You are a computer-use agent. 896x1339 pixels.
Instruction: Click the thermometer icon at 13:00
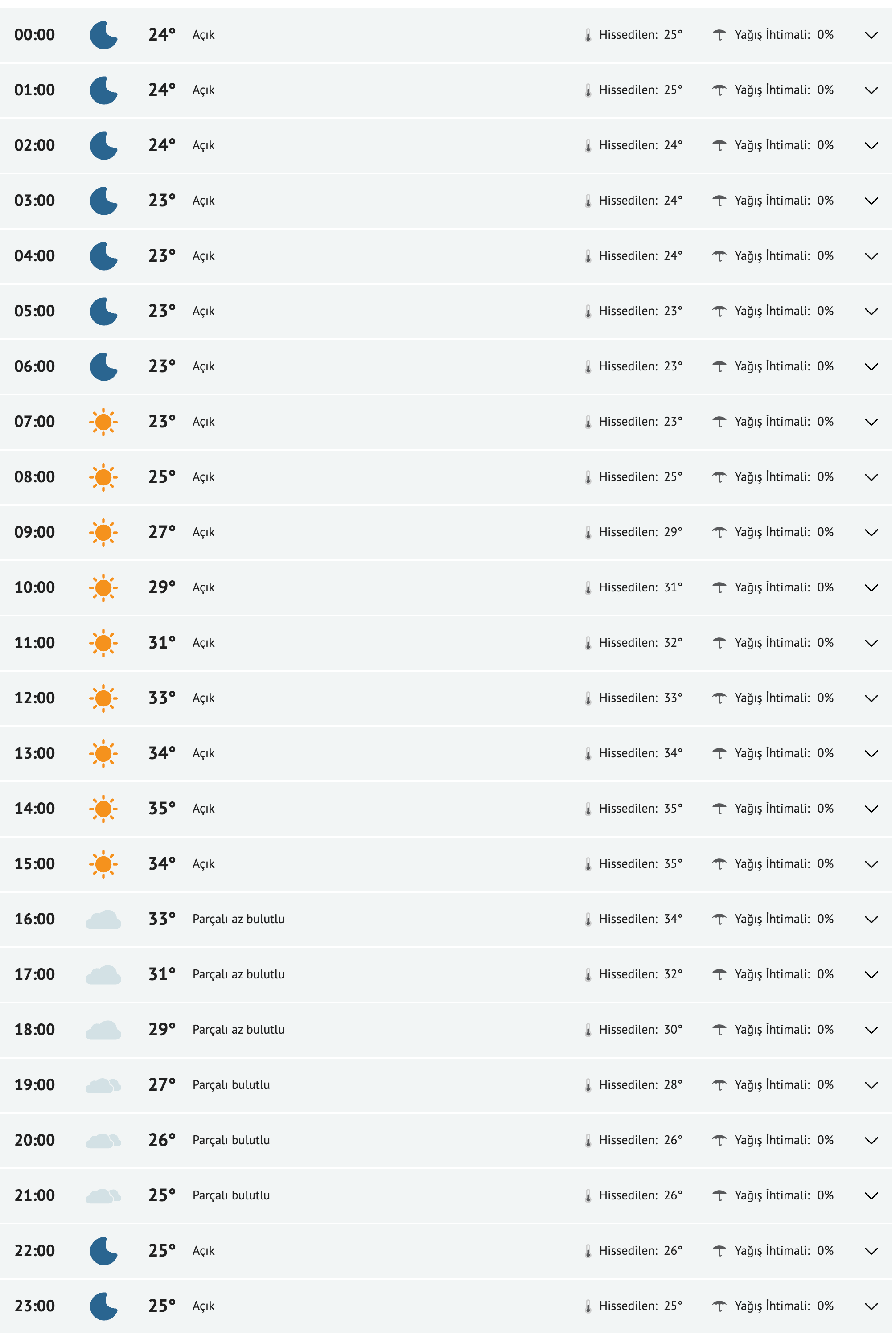tap(588, 753)
